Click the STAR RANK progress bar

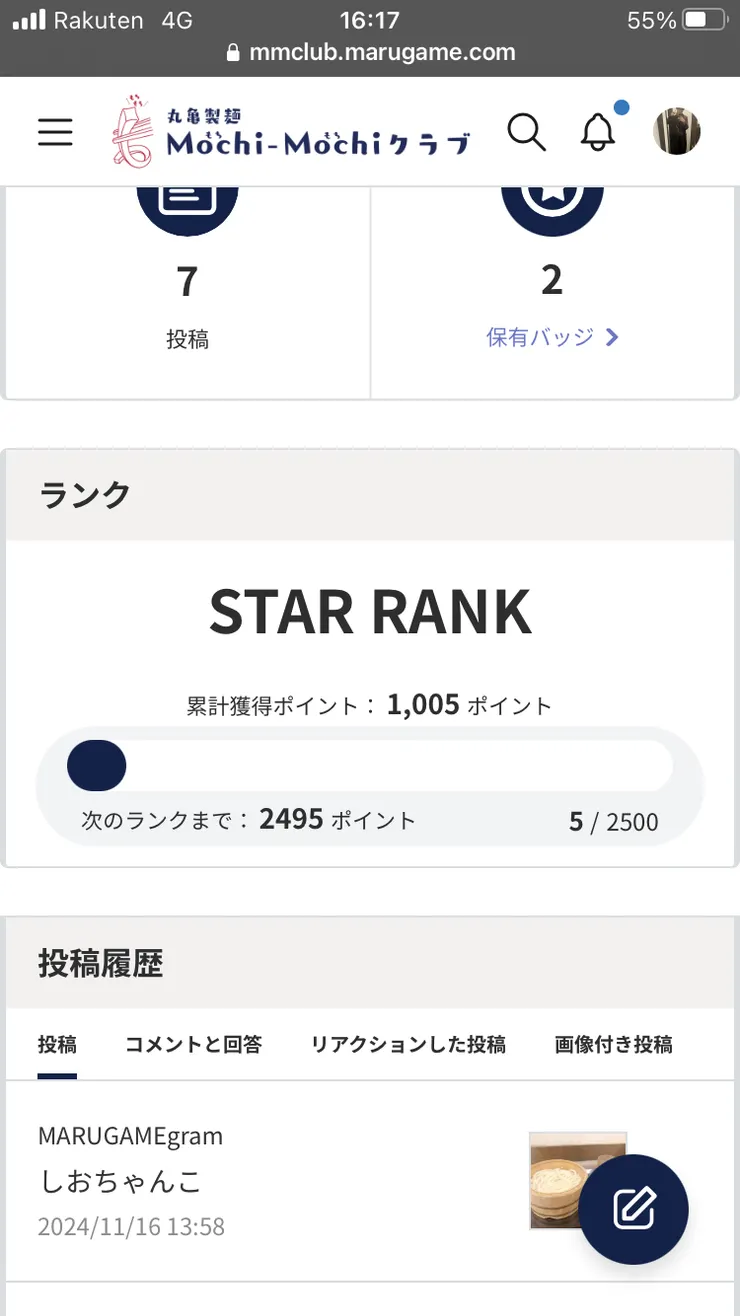click(370, 765)
